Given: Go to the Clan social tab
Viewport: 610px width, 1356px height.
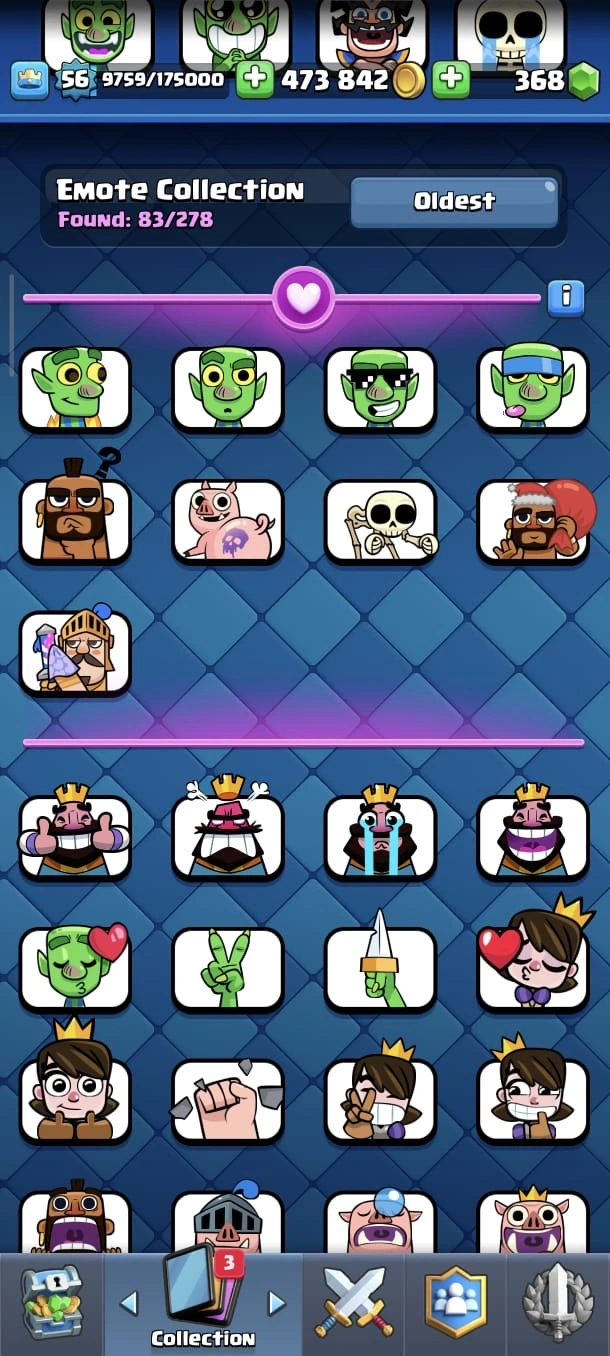Looking at the screenshot, I should click(x=456, y=1301).
